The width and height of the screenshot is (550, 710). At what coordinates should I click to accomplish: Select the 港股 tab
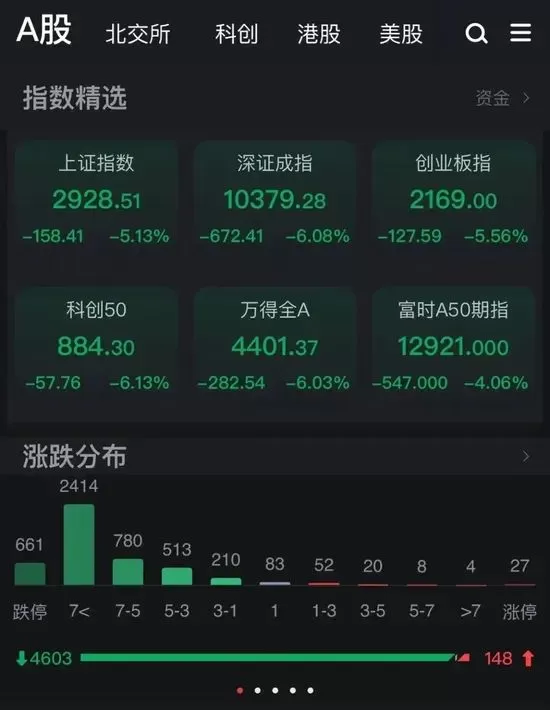[x=319, y=34]
